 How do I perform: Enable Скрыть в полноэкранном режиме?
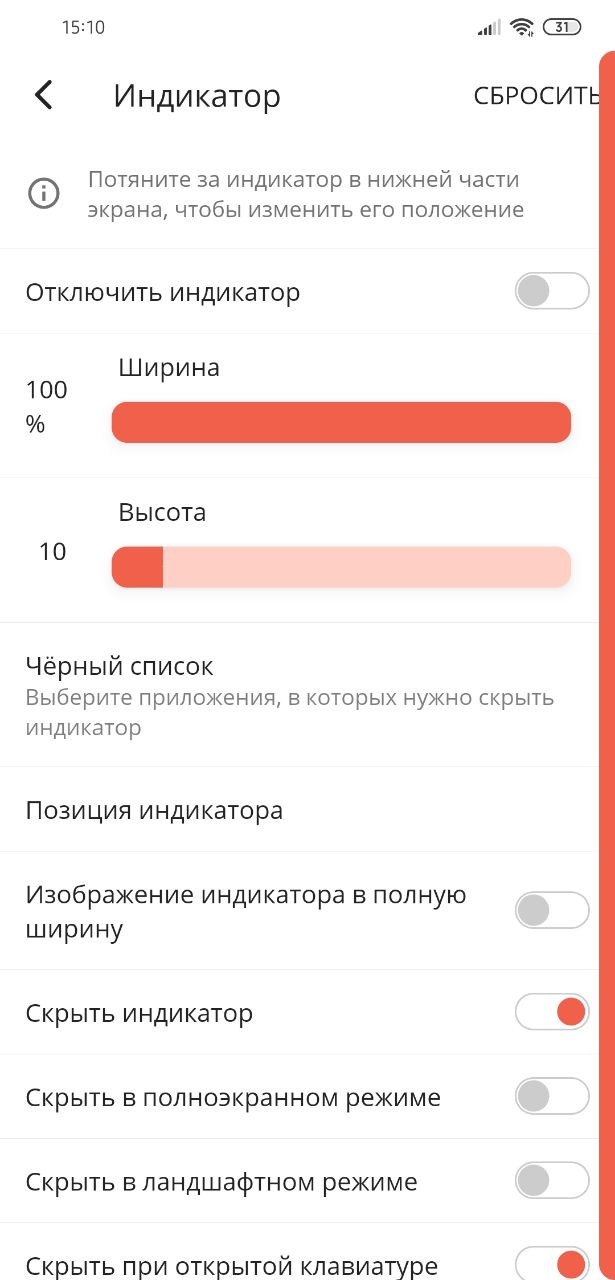[552, 1097]
